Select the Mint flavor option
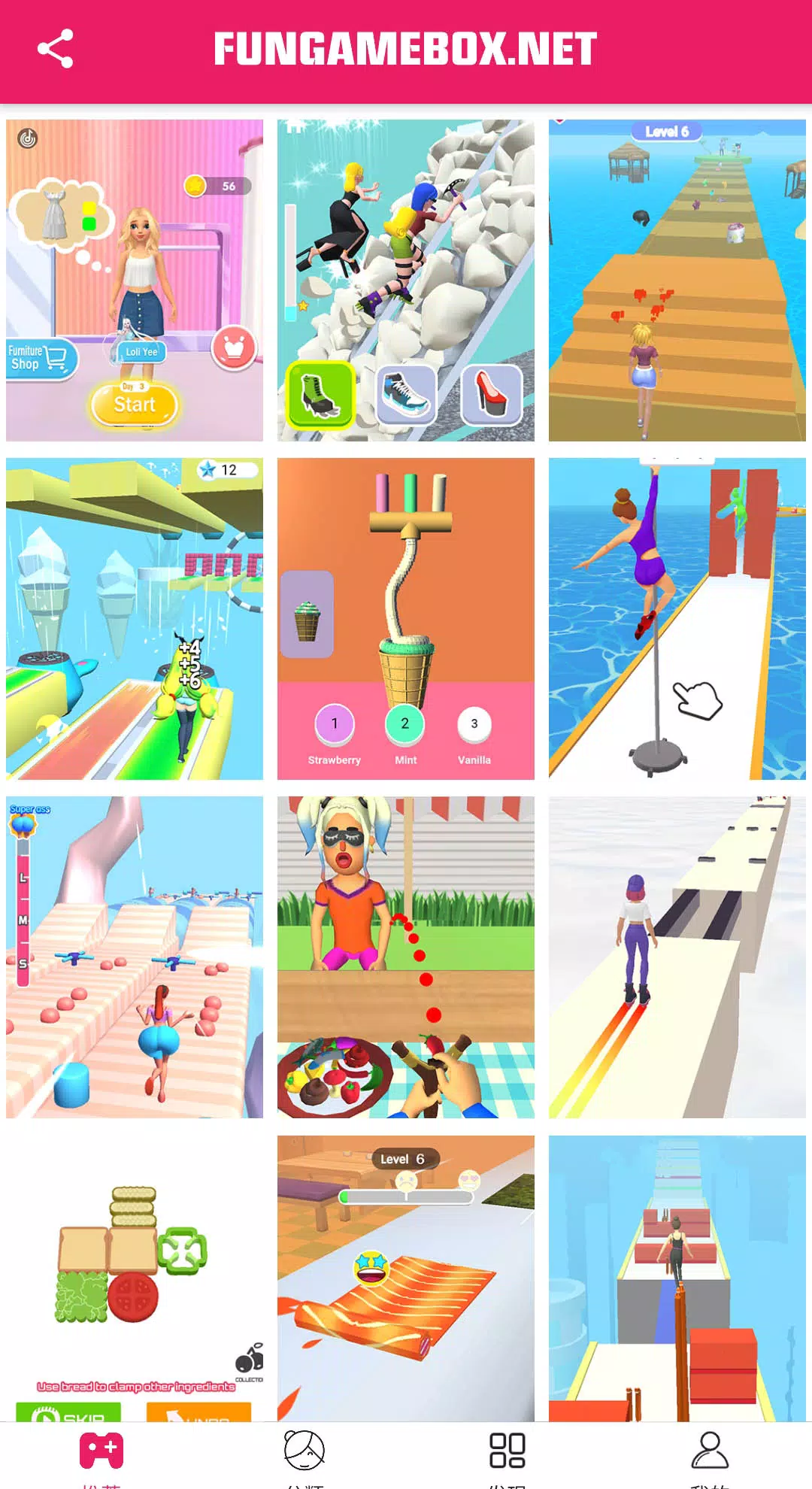Image resolution: width=812 pixels, height=1489 pixels. [x=405, y=723]
